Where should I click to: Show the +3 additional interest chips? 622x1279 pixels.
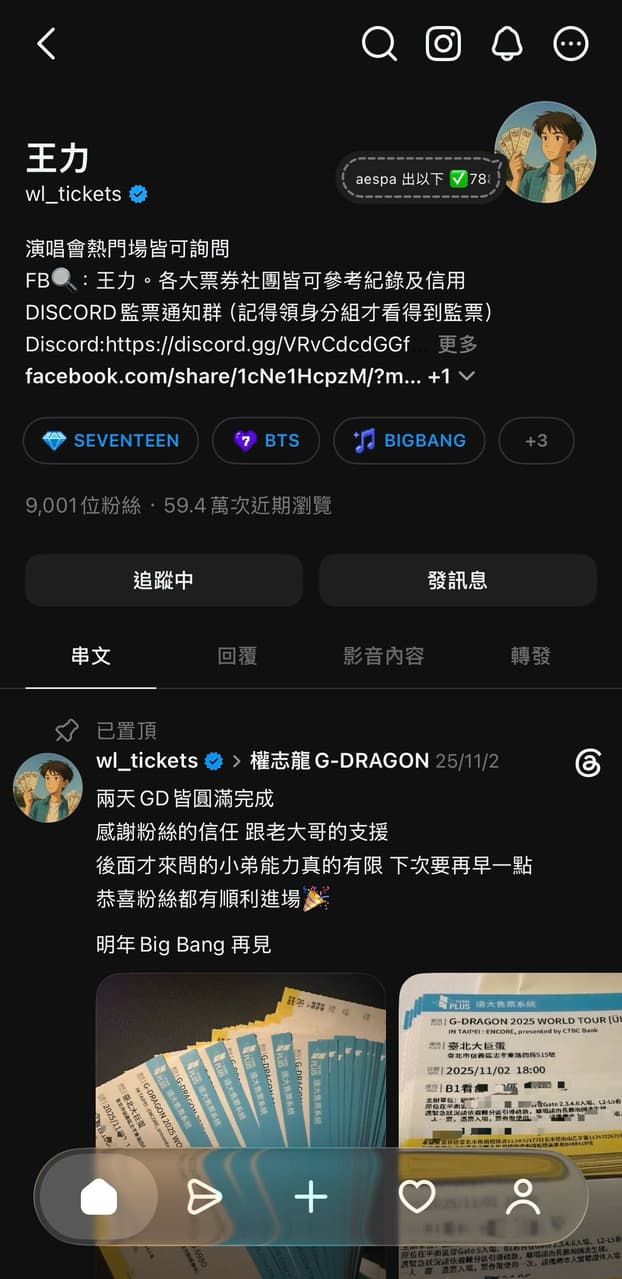coord(536,441)
